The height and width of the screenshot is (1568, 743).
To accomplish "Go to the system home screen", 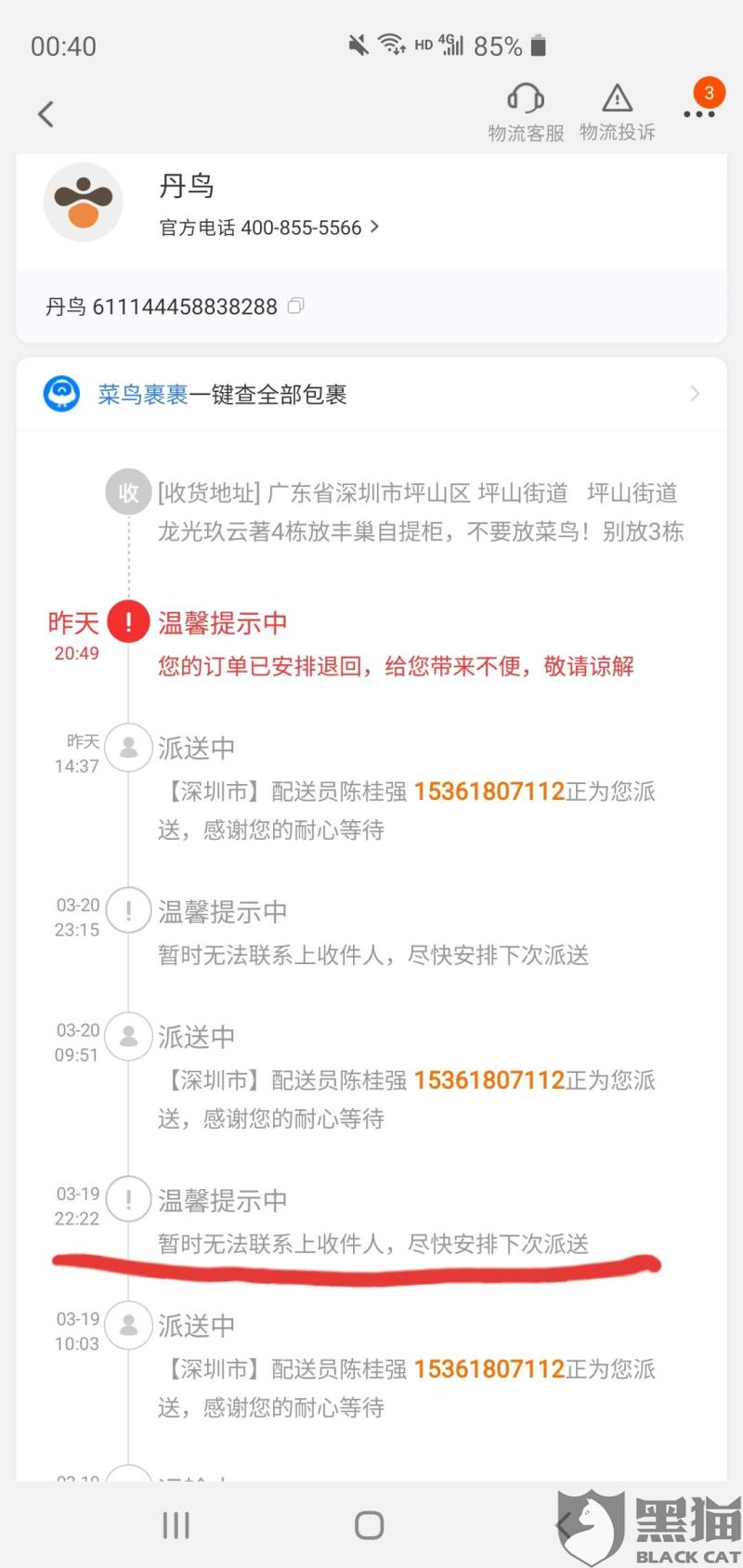I will (x=370, y=1524).
